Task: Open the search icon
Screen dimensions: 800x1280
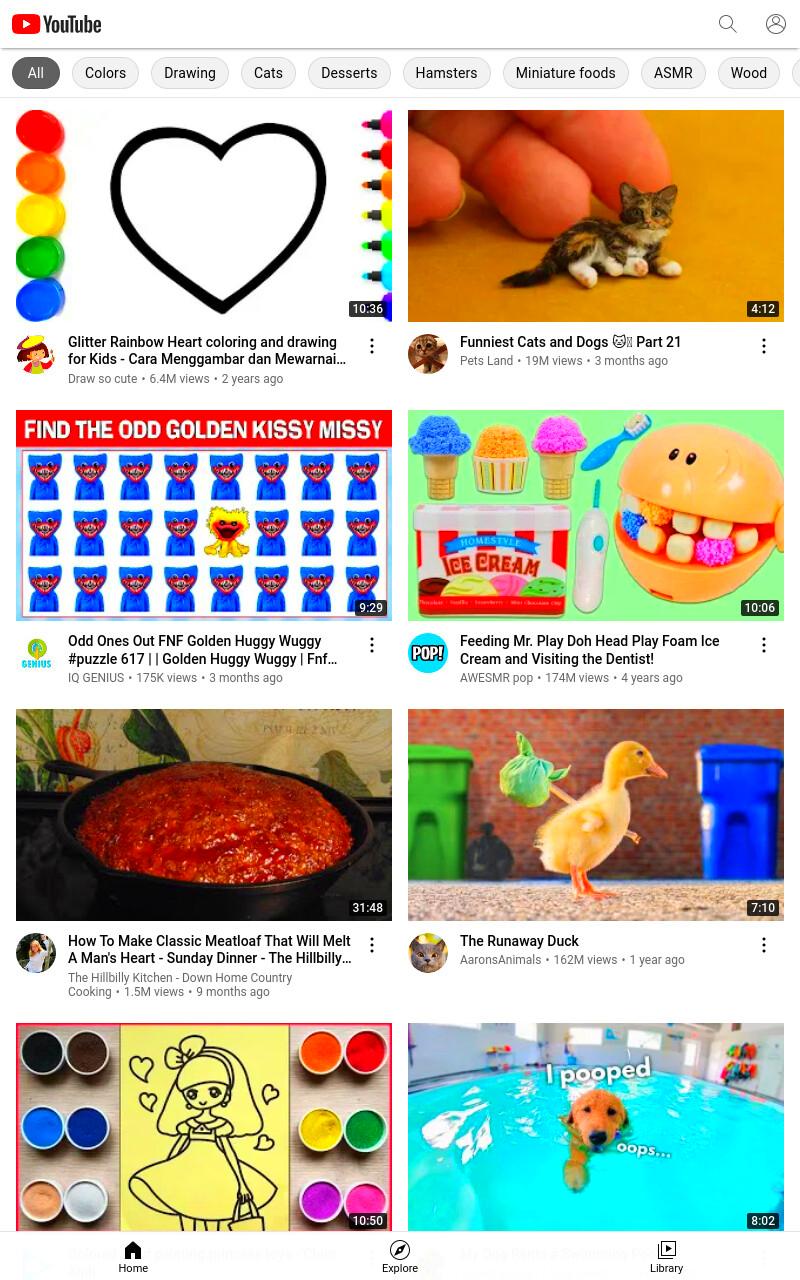Action: pyautogui.click(x=728, y=24)
